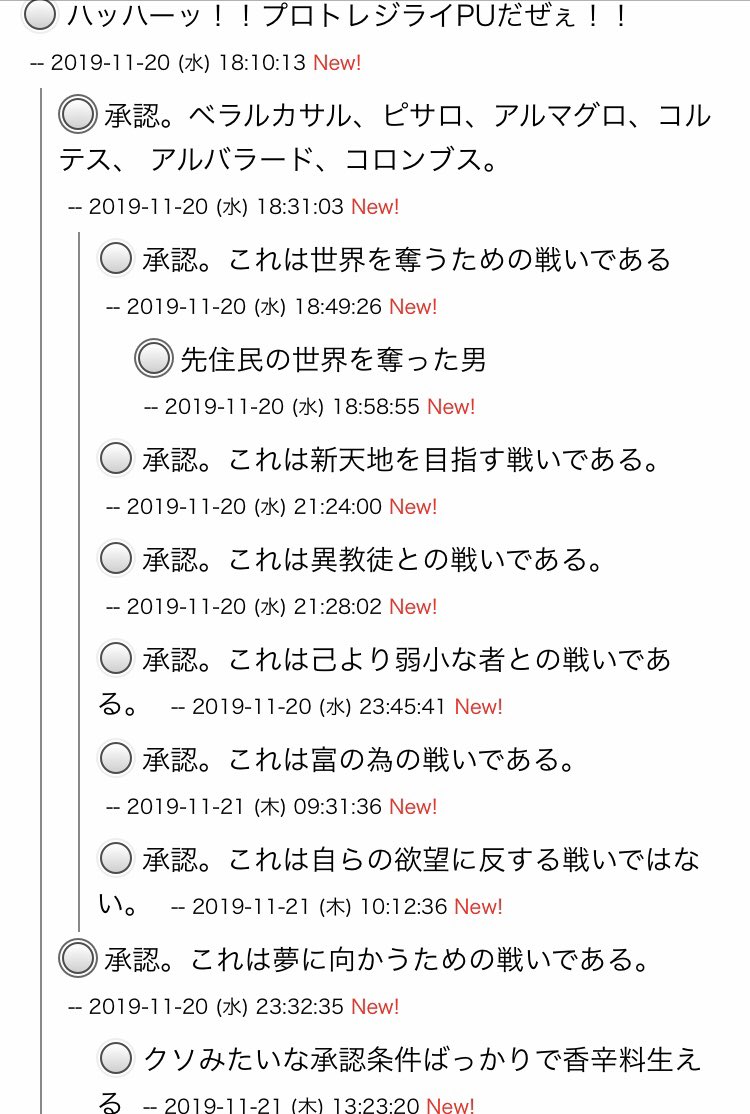Choose radio beside クソみたいな承認条件ばっかり comment
The width and height of the screenshot is (750, 1114).
(x=116, y=1057)
